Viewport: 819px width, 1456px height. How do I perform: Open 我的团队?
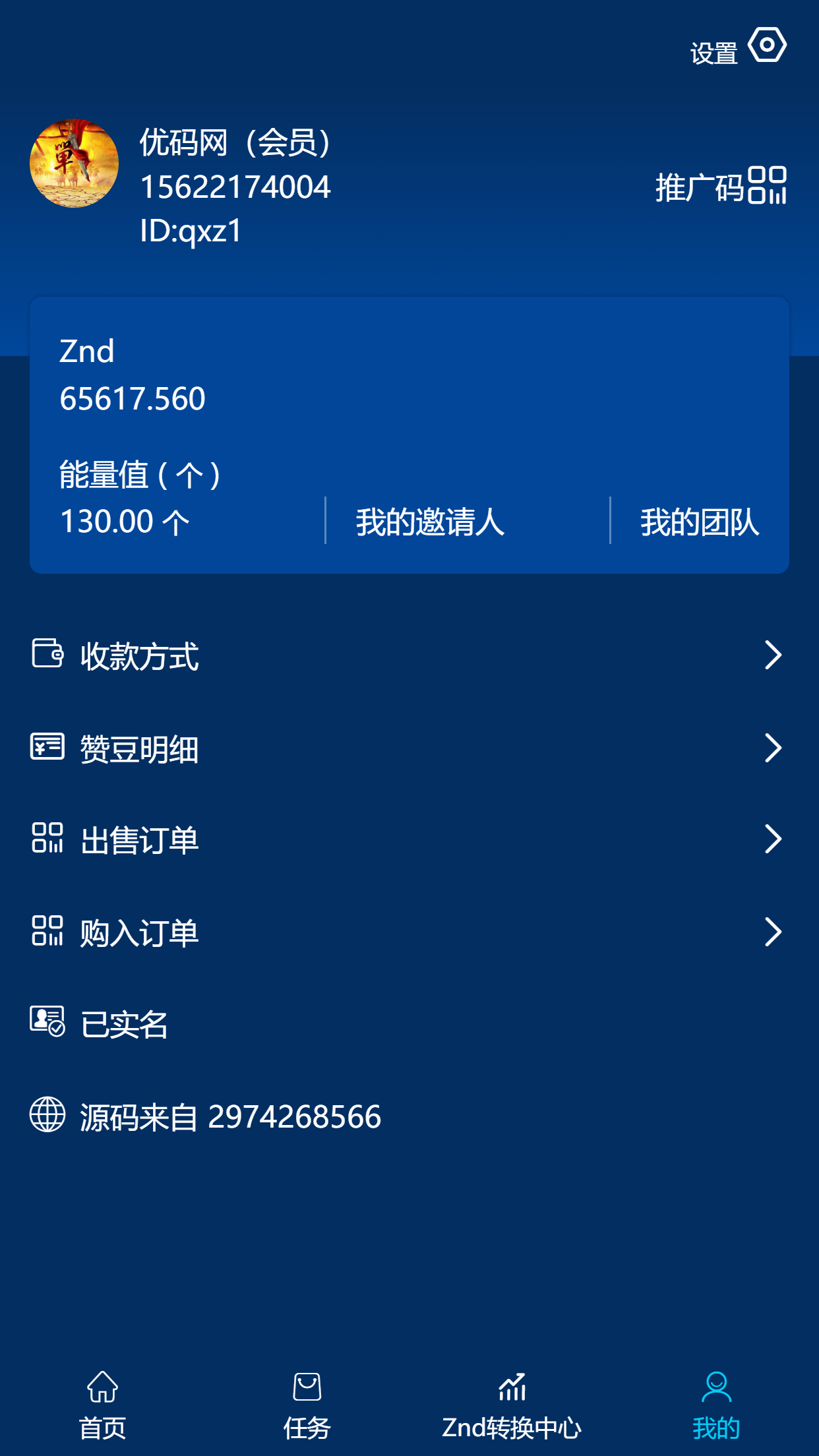700,522
